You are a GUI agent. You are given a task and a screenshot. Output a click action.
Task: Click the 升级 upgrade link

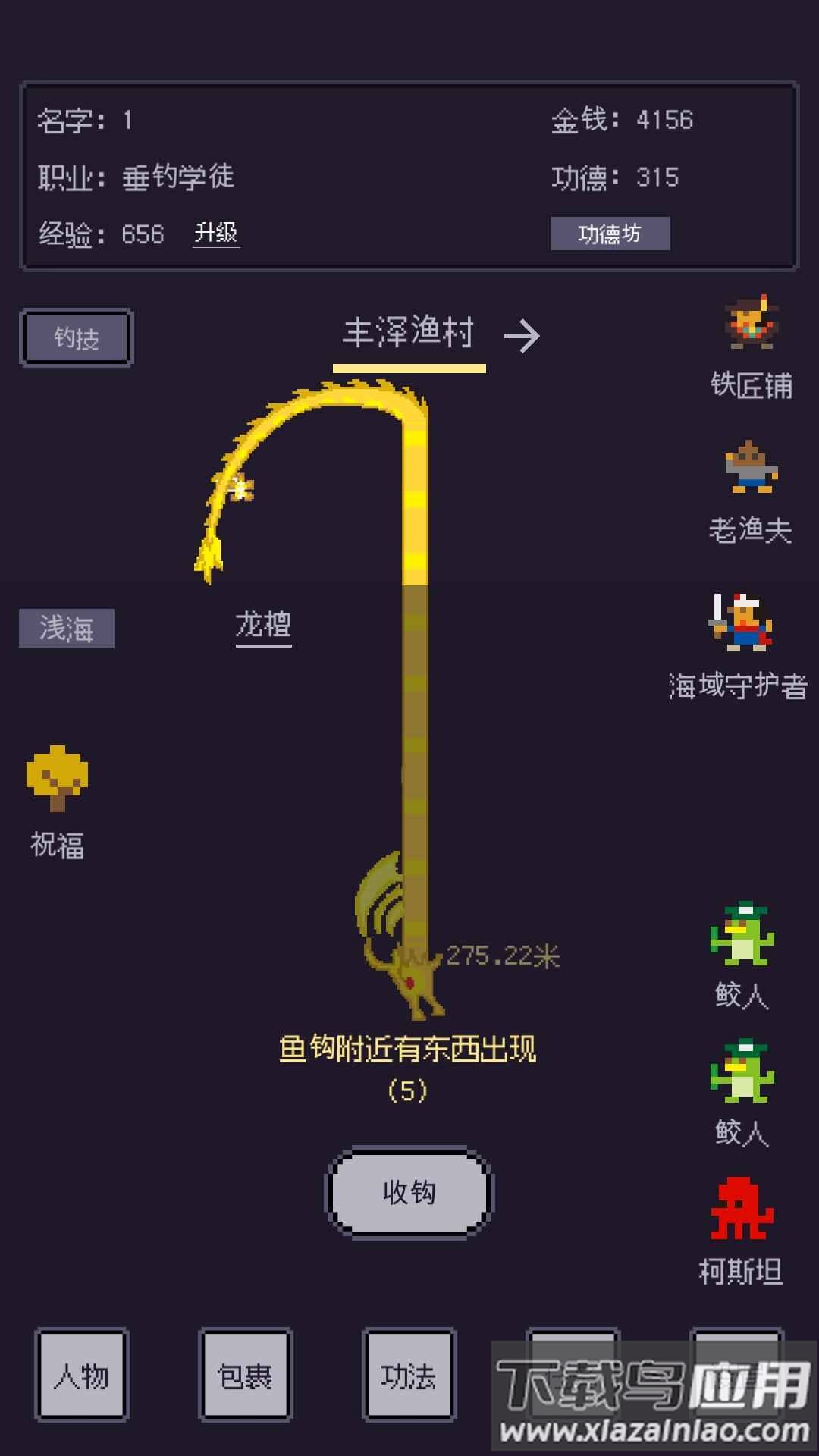[x=217, y=234]
